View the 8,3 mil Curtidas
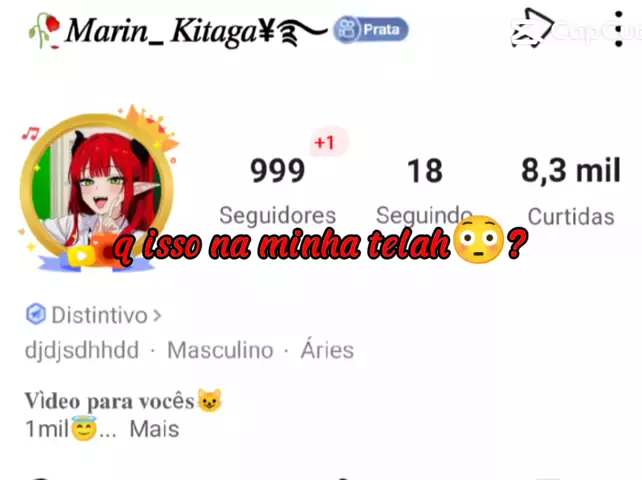The width and height of the screenshot is (642, 480). [571, 188]
